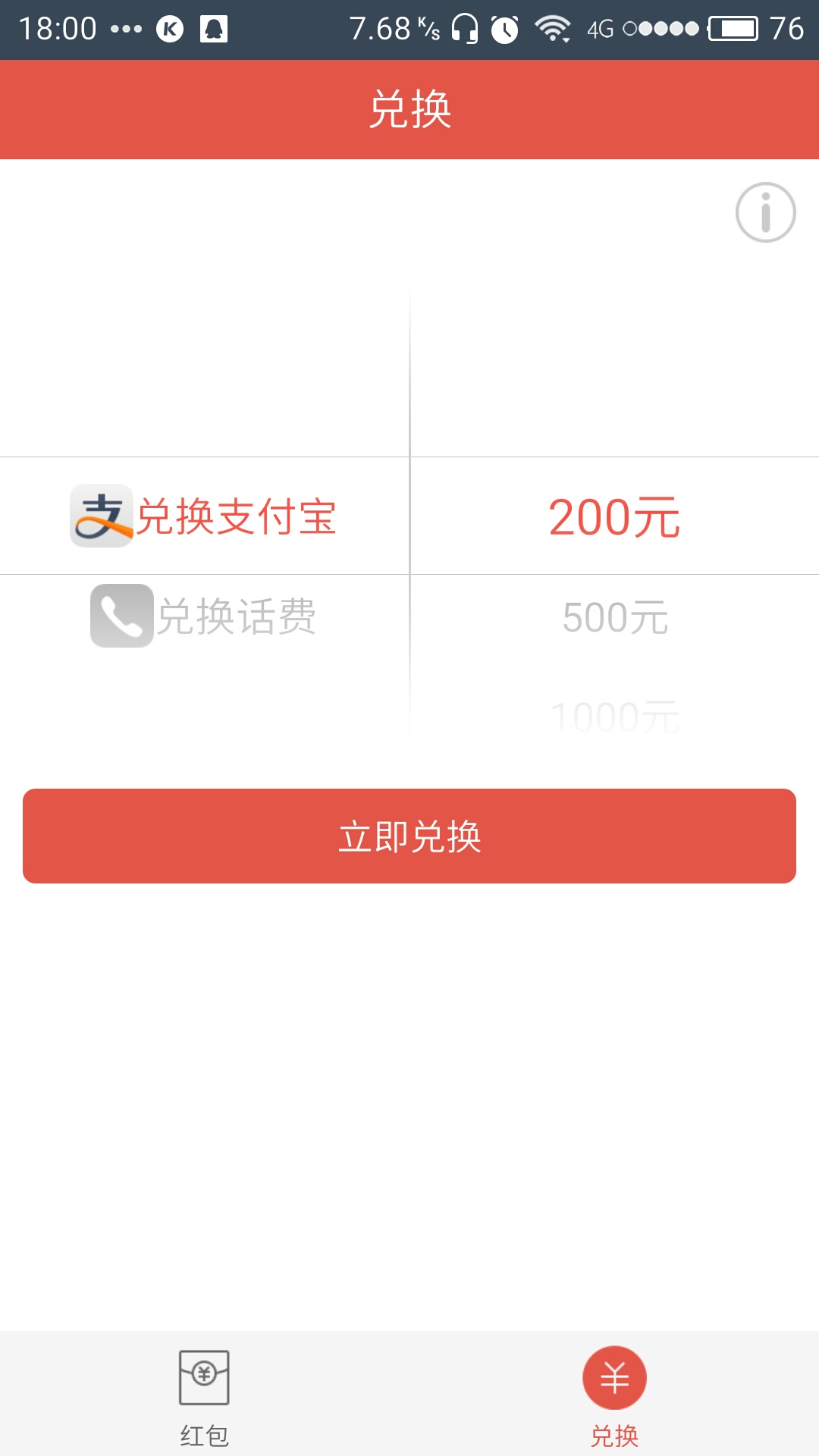Tap the alarm clock status bar icon
Image resolution: width=819 pixels, height=1456 pixels.
(x=504, y=28)
